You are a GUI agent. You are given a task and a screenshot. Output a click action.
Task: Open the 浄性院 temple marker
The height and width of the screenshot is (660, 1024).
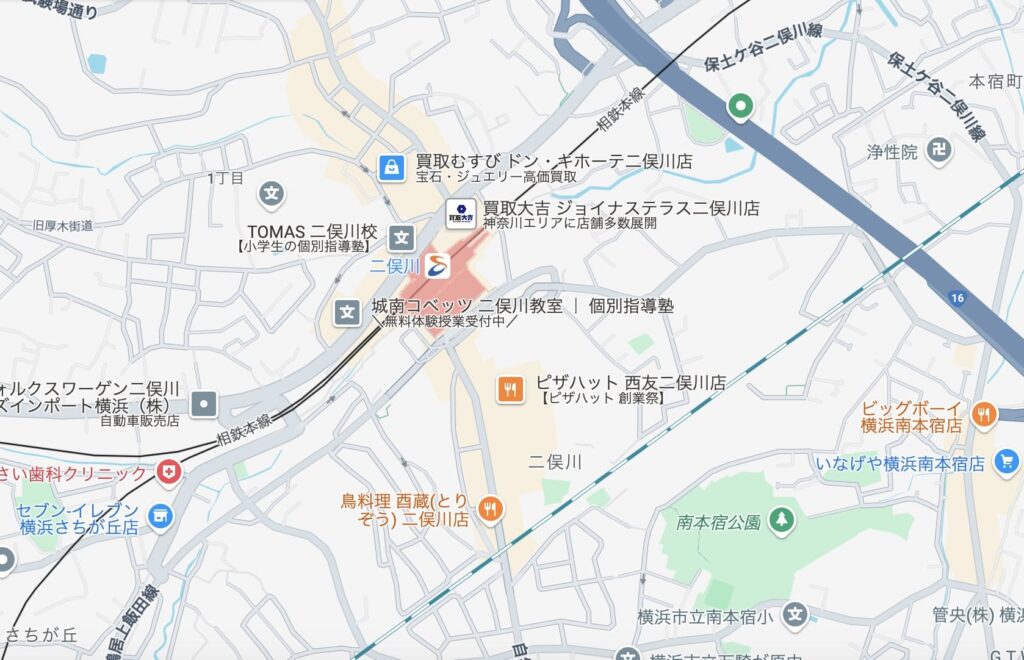coord(940,153)
